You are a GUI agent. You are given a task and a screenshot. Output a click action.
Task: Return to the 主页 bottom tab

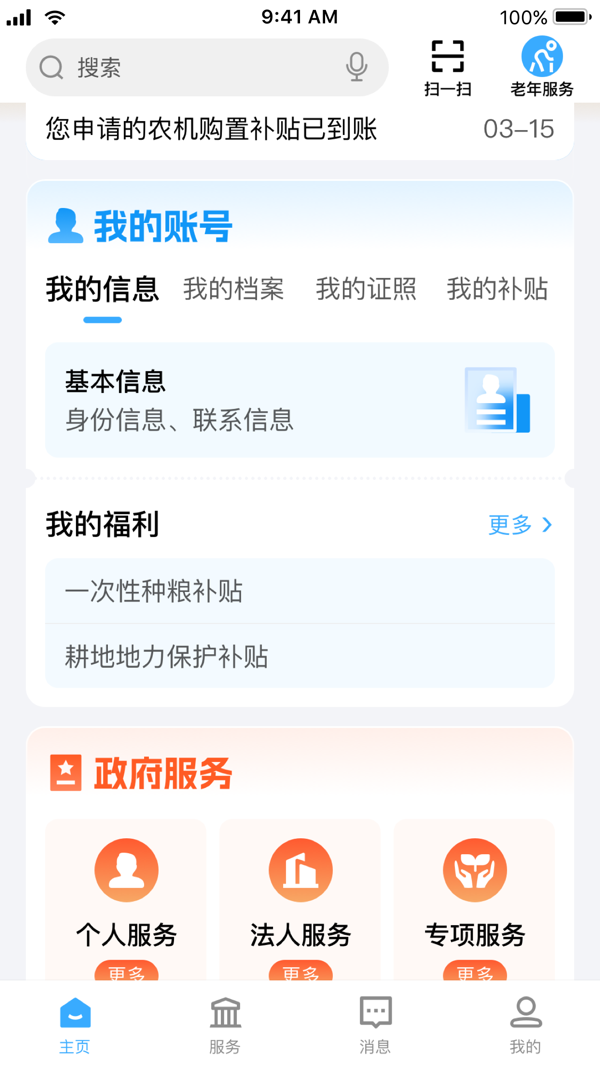[x=75, y=1025]
